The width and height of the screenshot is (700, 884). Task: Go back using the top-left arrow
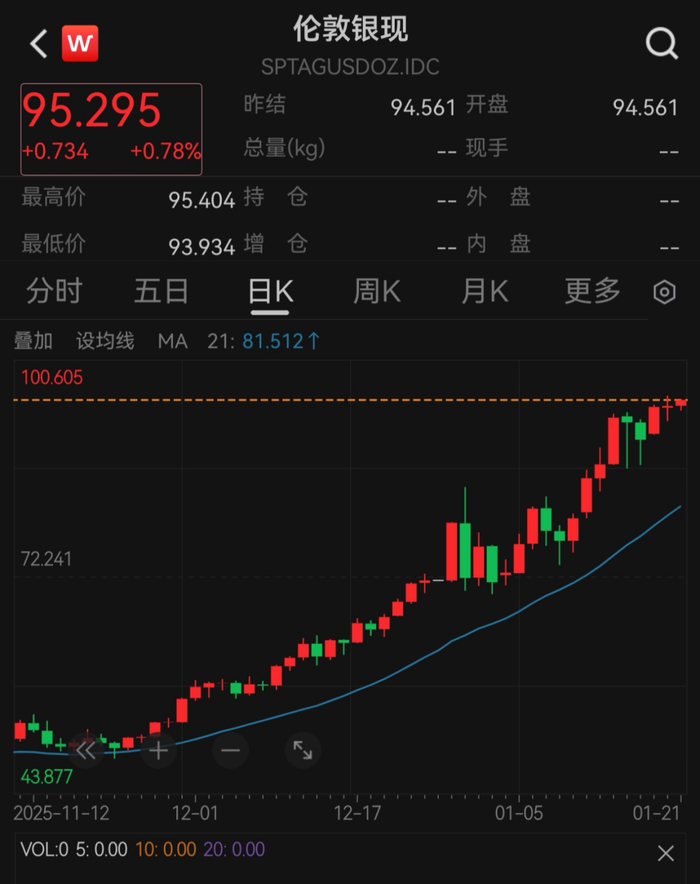tap(39, 44)
